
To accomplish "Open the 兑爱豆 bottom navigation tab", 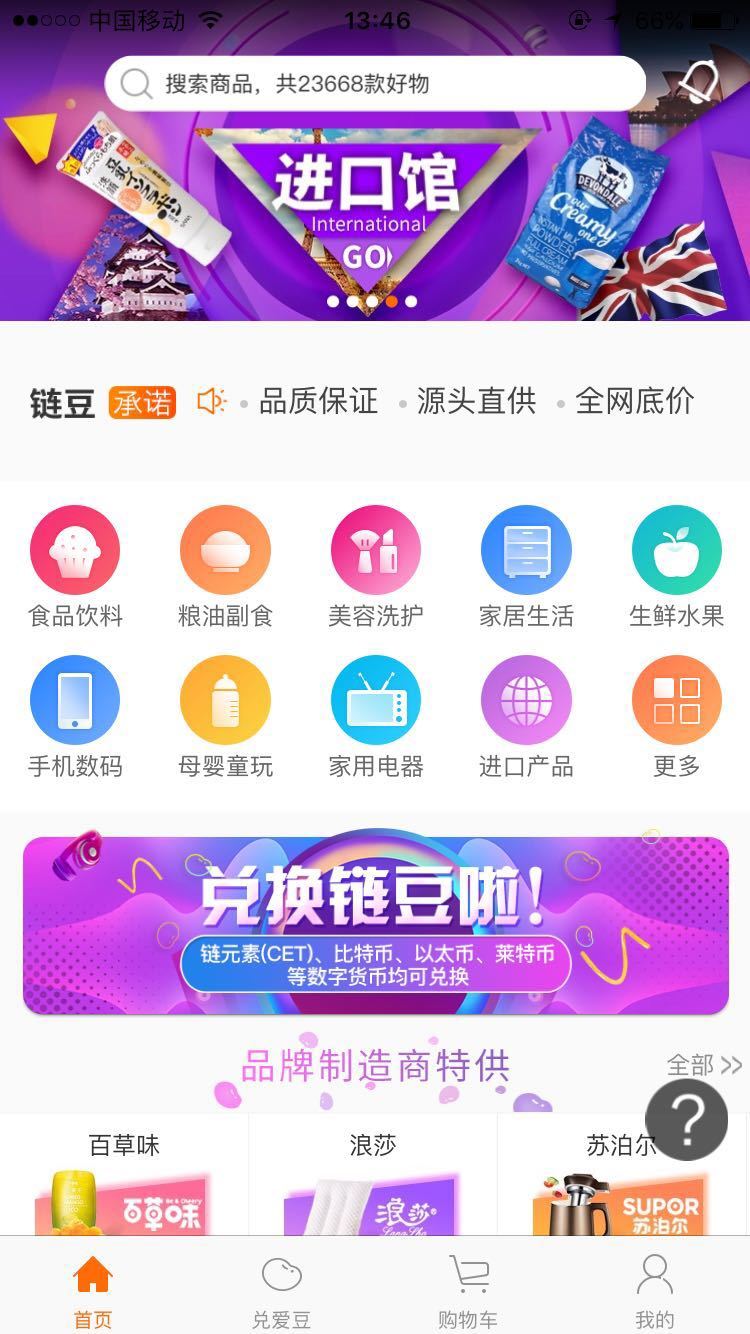I will [281, 1285].
